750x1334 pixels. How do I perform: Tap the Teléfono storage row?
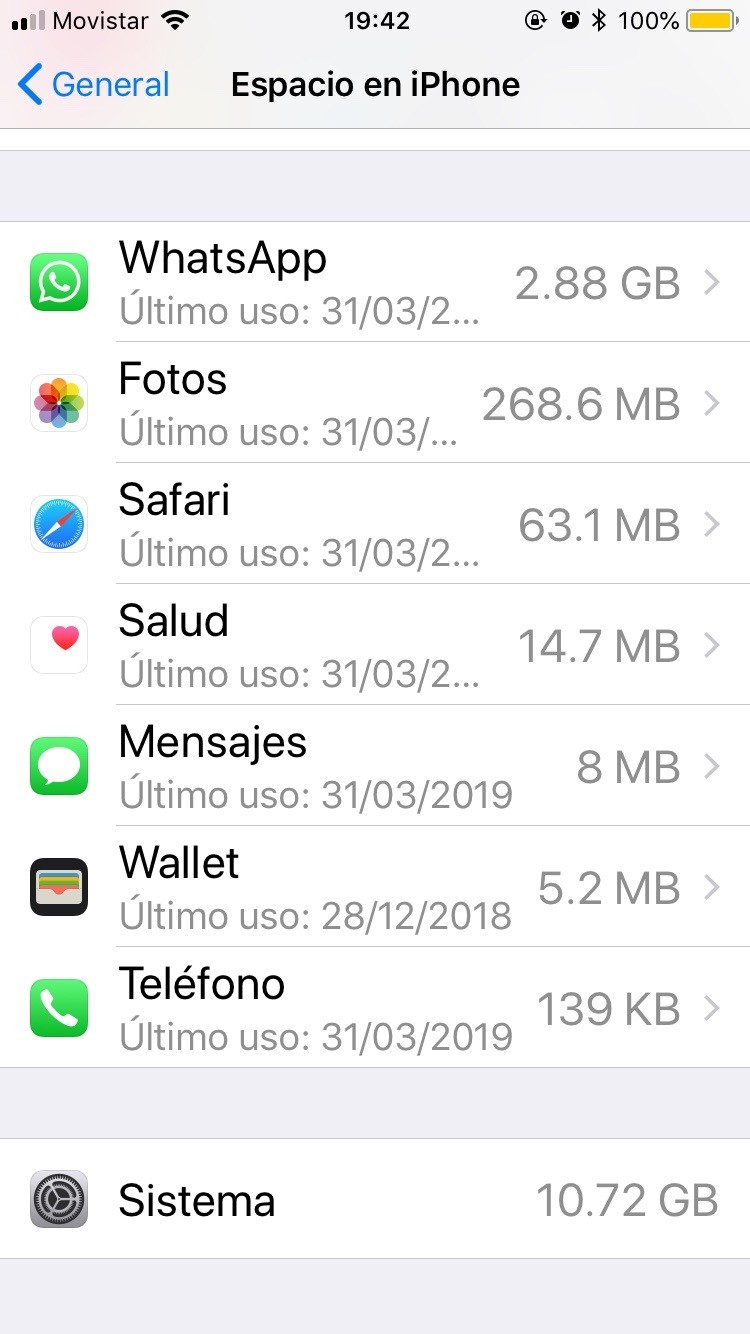(375, 1008)
